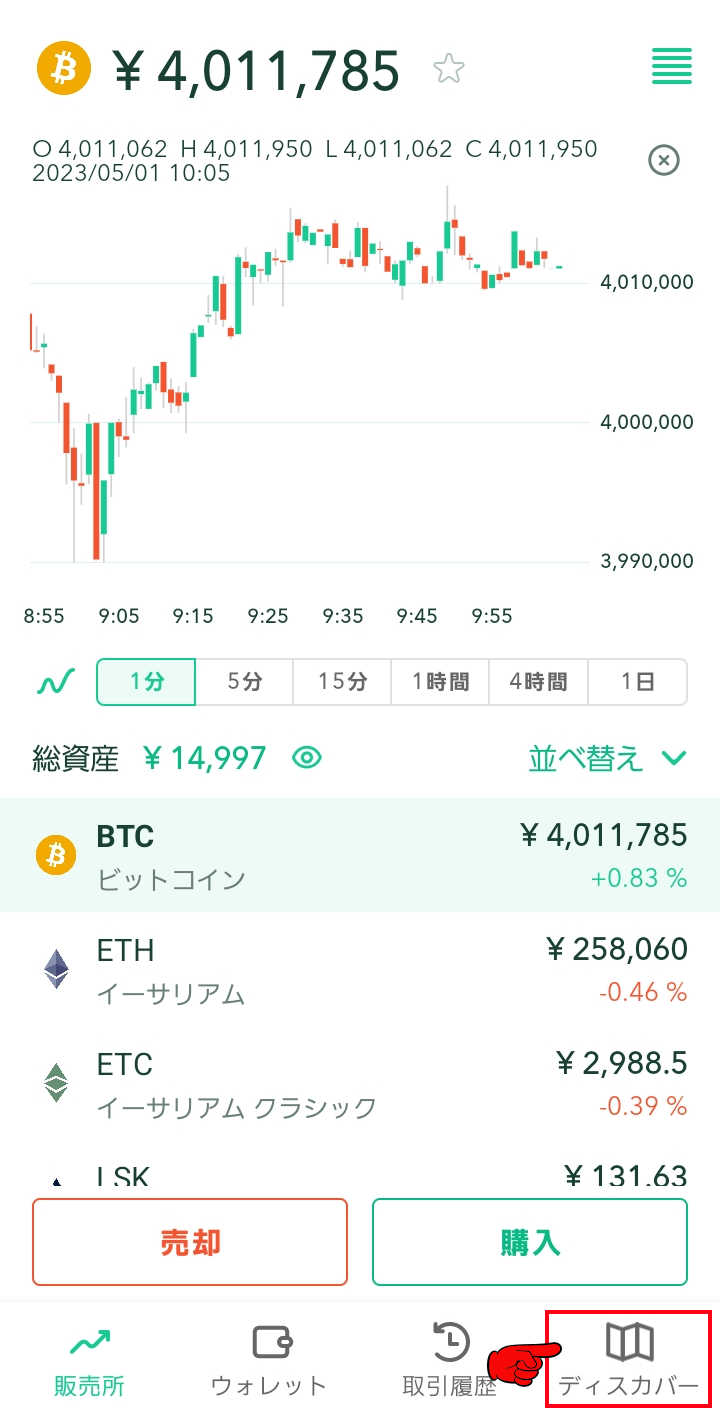Select the 4時間 interval on the timeframe selector
This screenshot has width=720, height=1414.
pyautogui.click(x=537, y=681)
